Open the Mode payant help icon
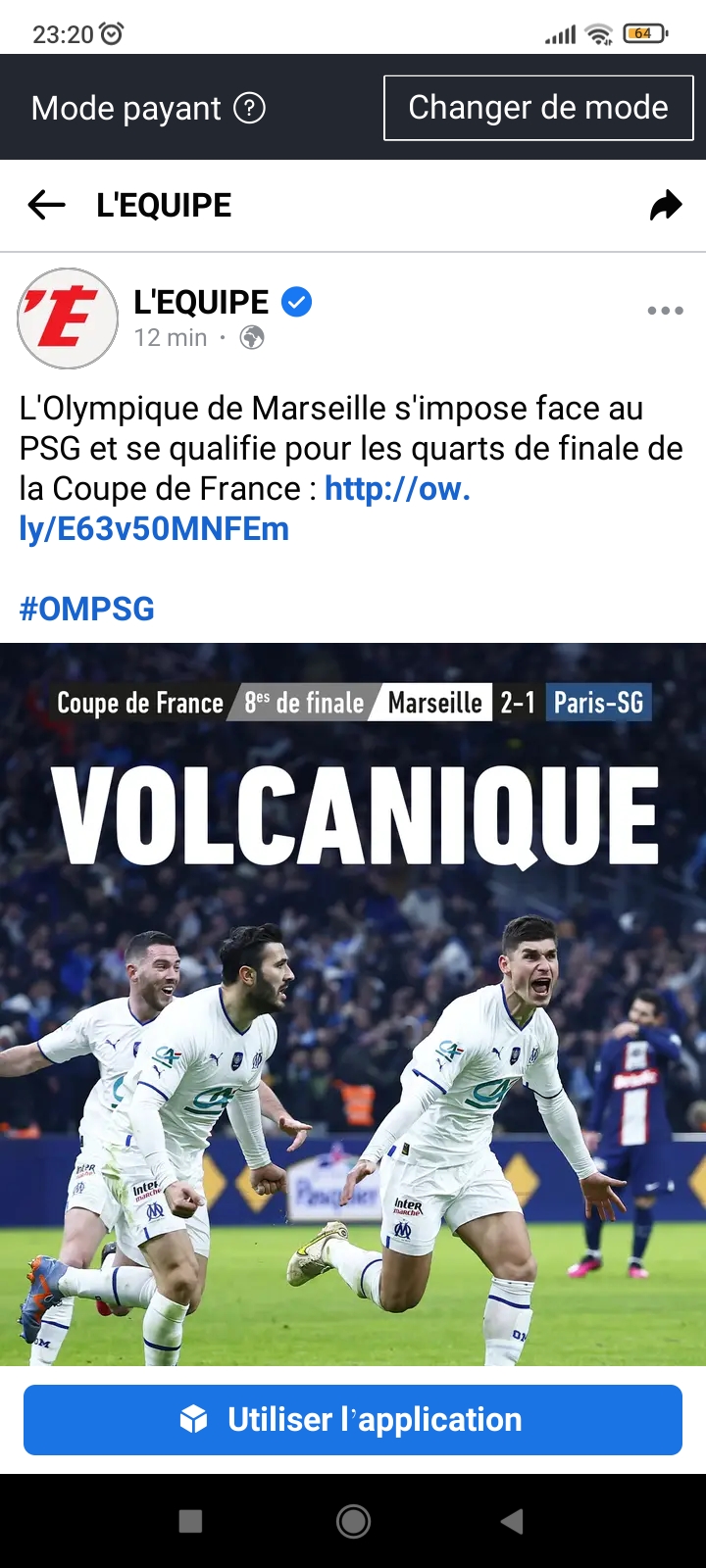The image size is (706, 1568). [x=250, y=108]
